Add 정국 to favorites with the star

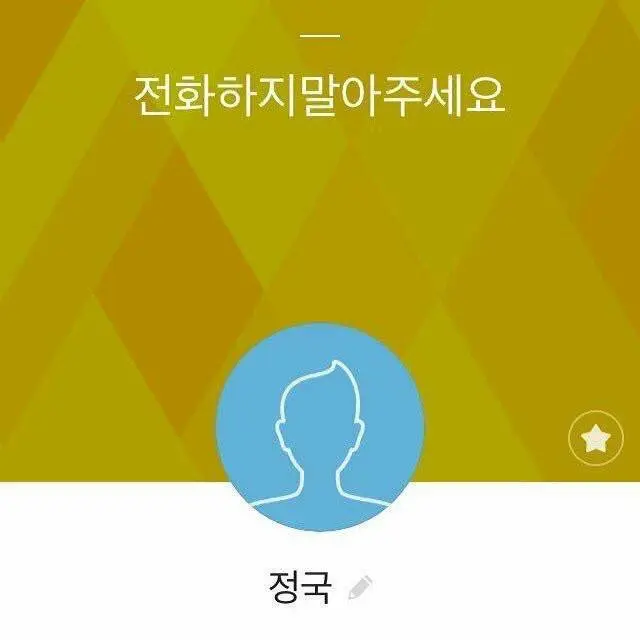(x=596, y=438)
